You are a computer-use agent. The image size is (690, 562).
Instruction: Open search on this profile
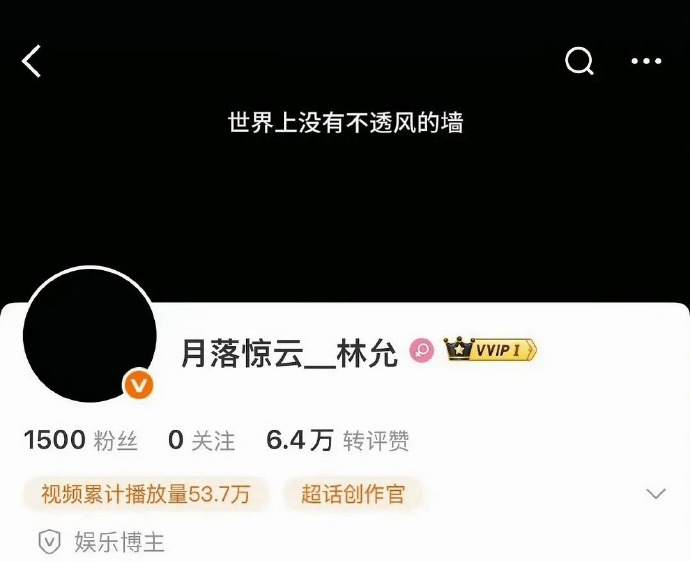[580, 62]
